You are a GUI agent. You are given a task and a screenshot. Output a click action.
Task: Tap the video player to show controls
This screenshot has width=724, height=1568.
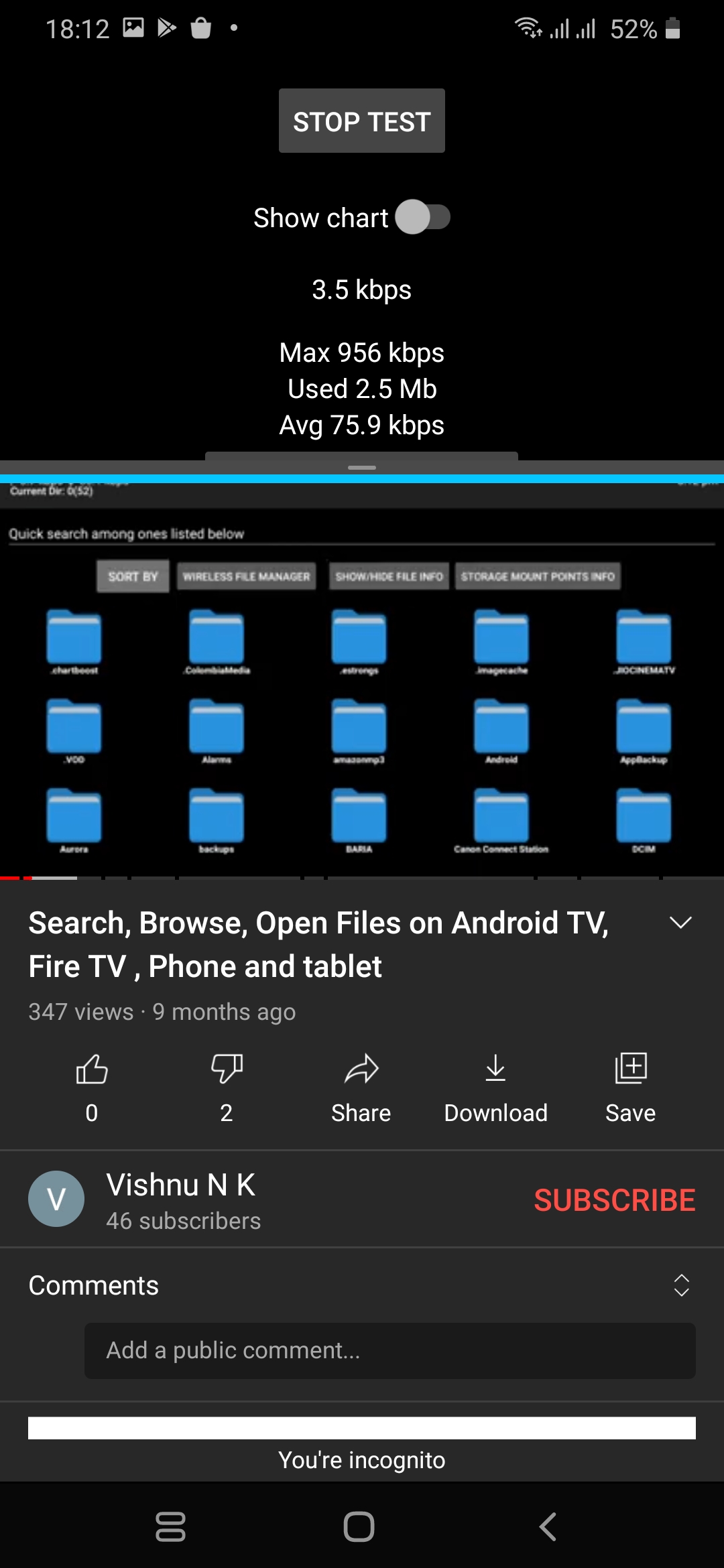[x=362, y=680]
